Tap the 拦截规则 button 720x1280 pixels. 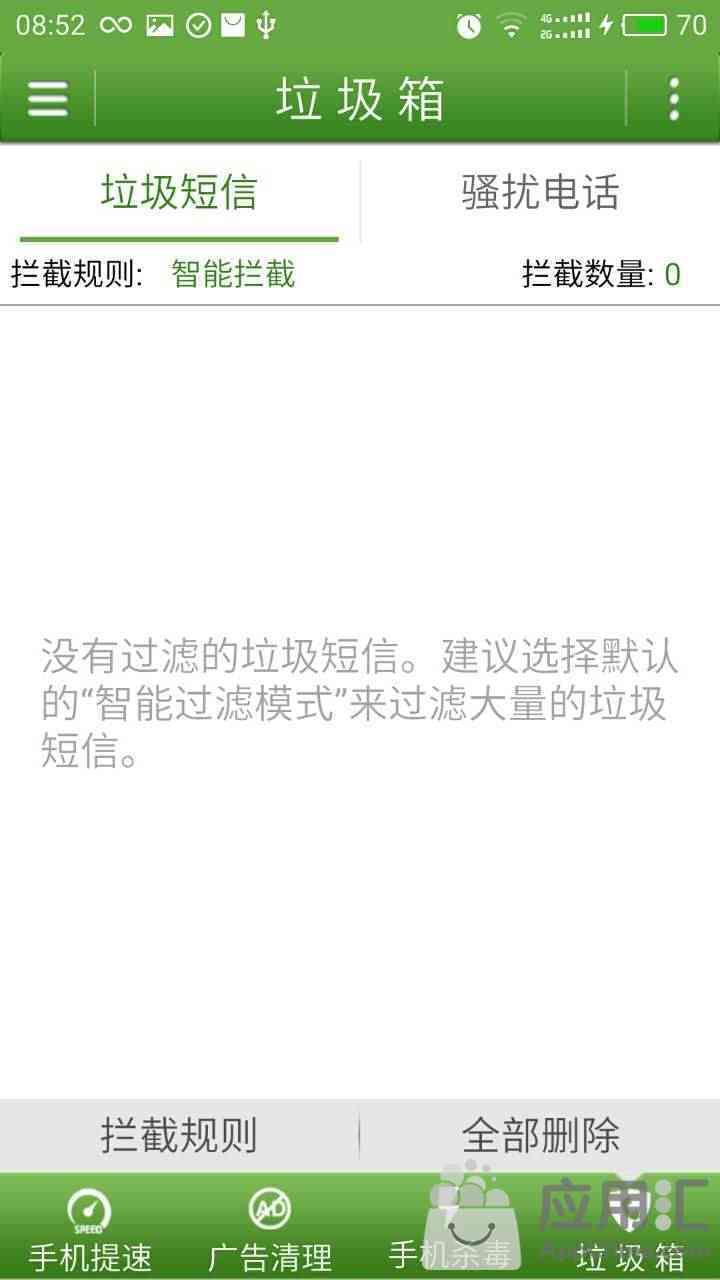(x=179, y=1135)
